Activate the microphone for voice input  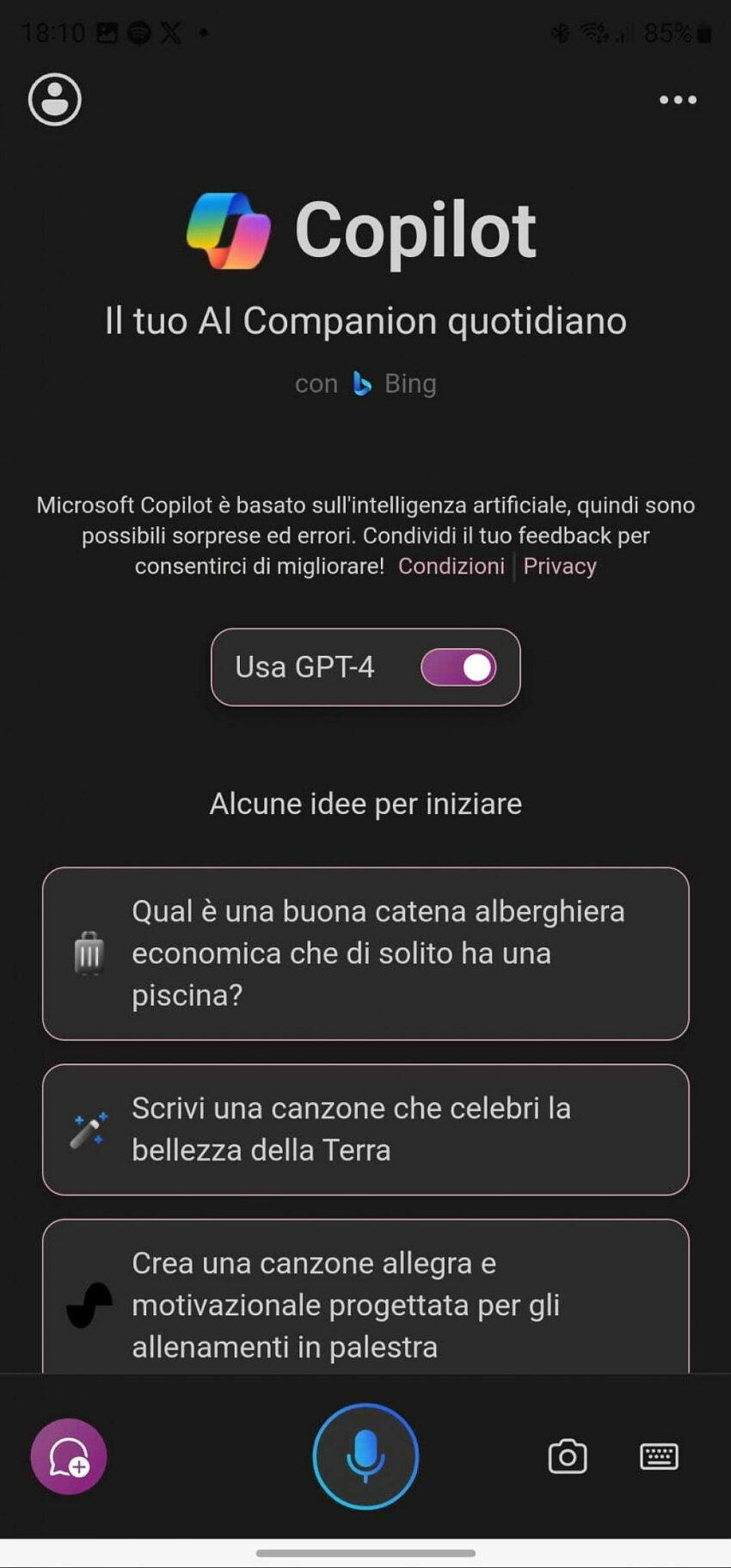(x=365, y=1456)
